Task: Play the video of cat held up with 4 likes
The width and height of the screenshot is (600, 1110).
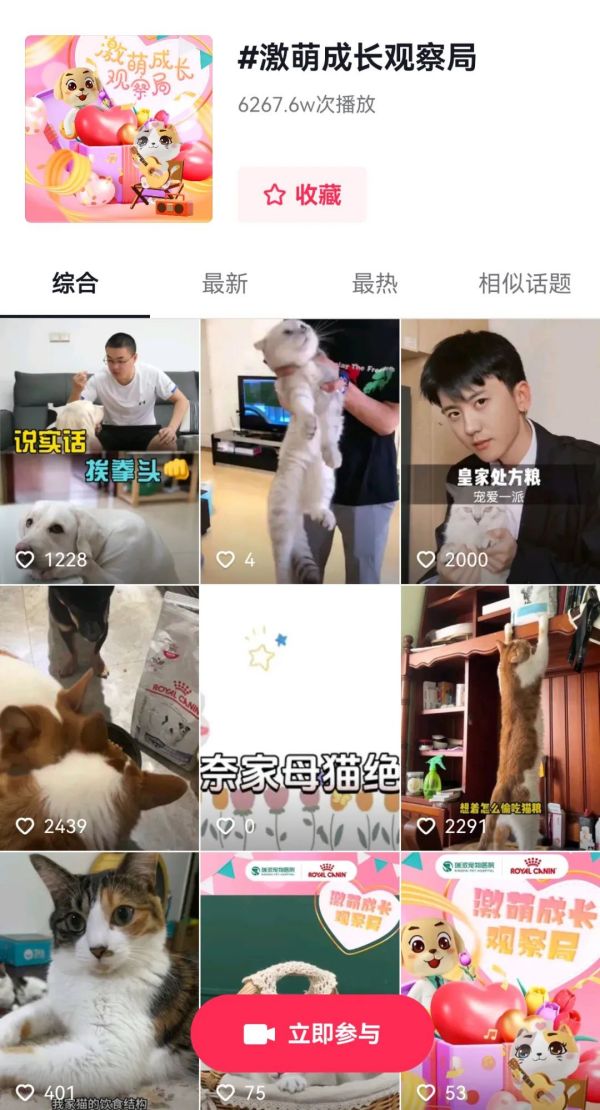Action: (300, 450)
